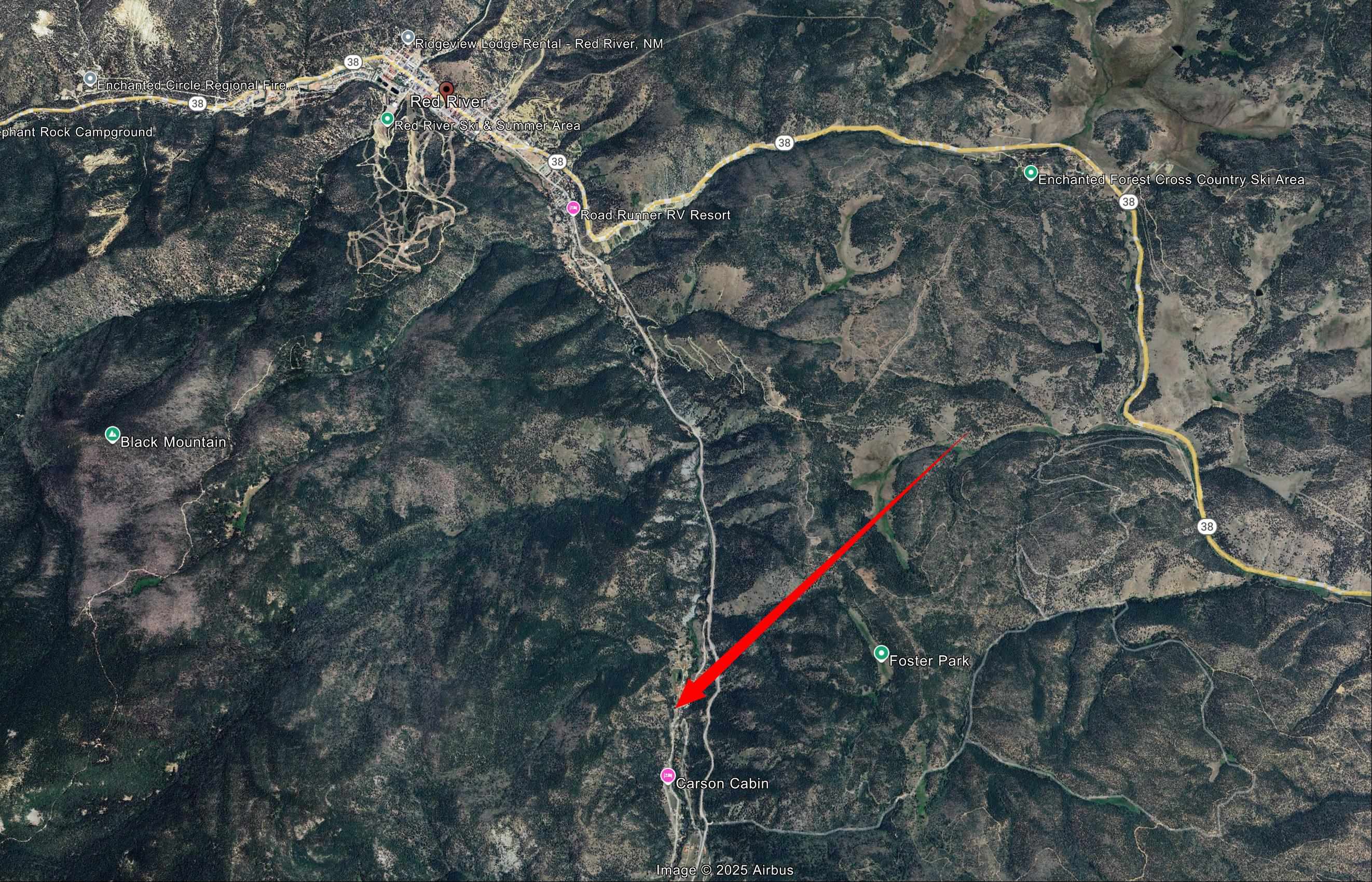Tap the Enchanted Circle Regional Fire marker
1372x882 pixels.
(x=90, y=78)
